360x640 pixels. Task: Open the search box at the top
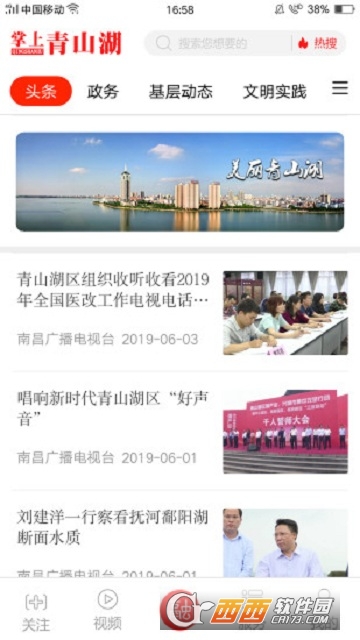[218, 43]
